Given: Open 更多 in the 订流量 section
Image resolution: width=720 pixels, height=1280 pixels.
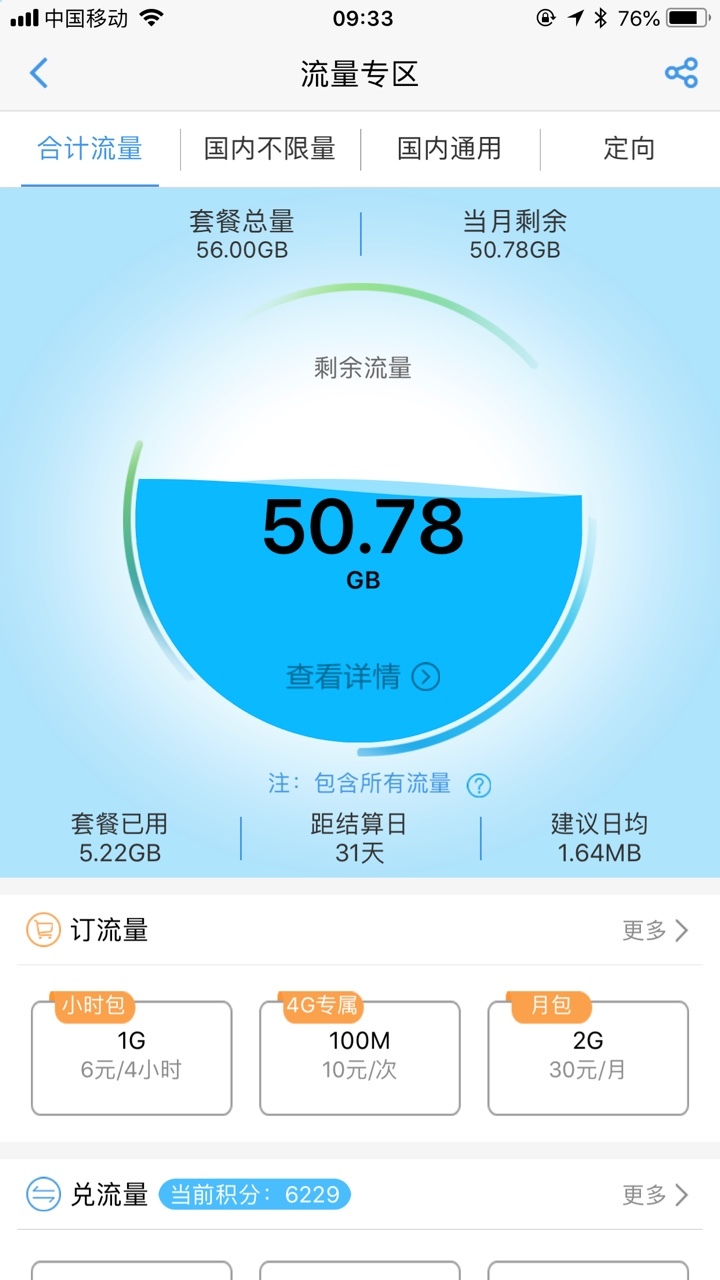Looking at the screenshot, I should pyautogui.click(x=655, y=930).
